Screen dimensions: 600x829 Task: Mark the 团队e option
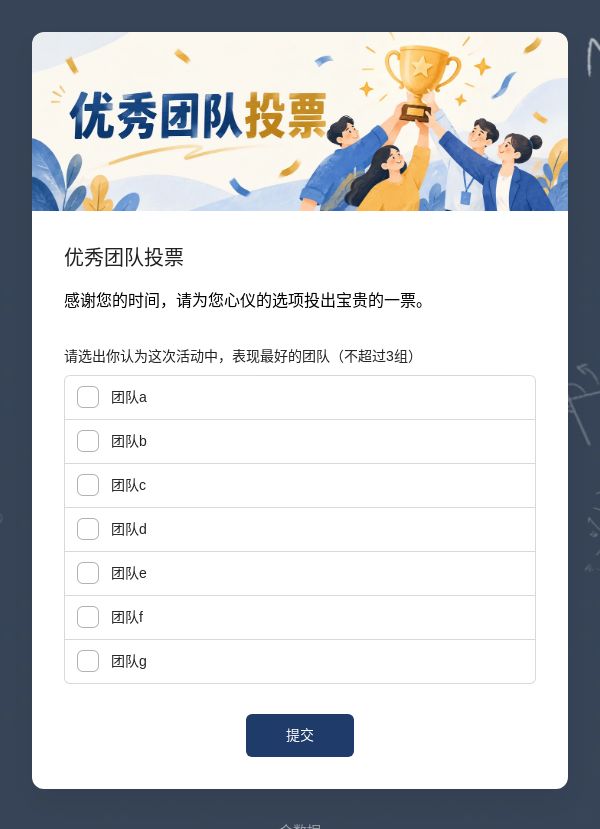pyautogui.click(x=88, y=573)
